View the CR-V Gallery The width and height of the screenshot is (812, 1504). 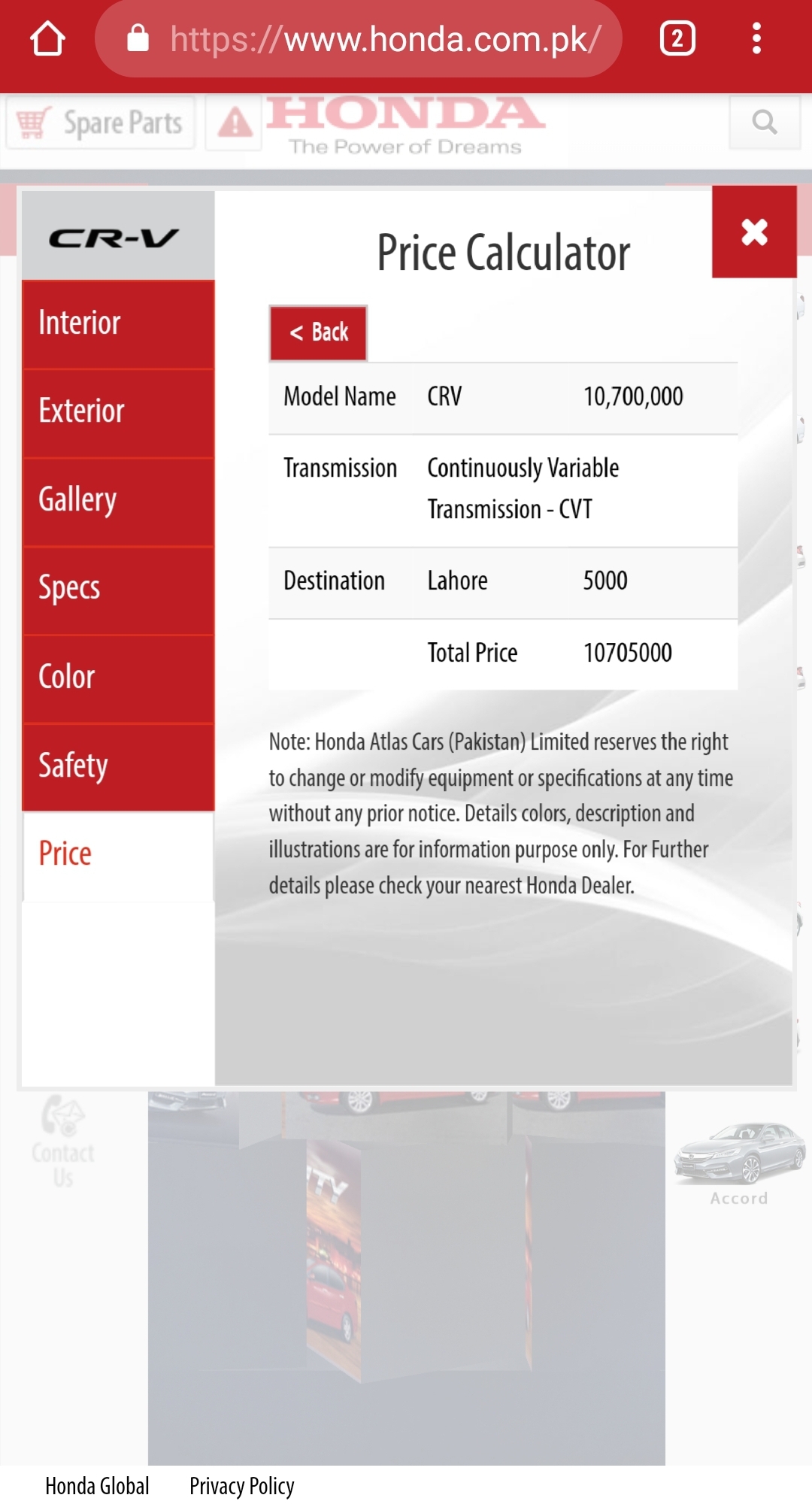[x=118, y=501]
